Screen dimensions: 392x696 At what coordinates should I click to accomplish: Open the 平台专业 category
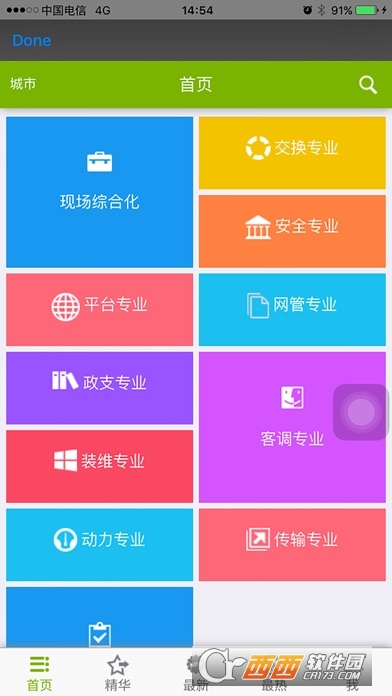99,309
